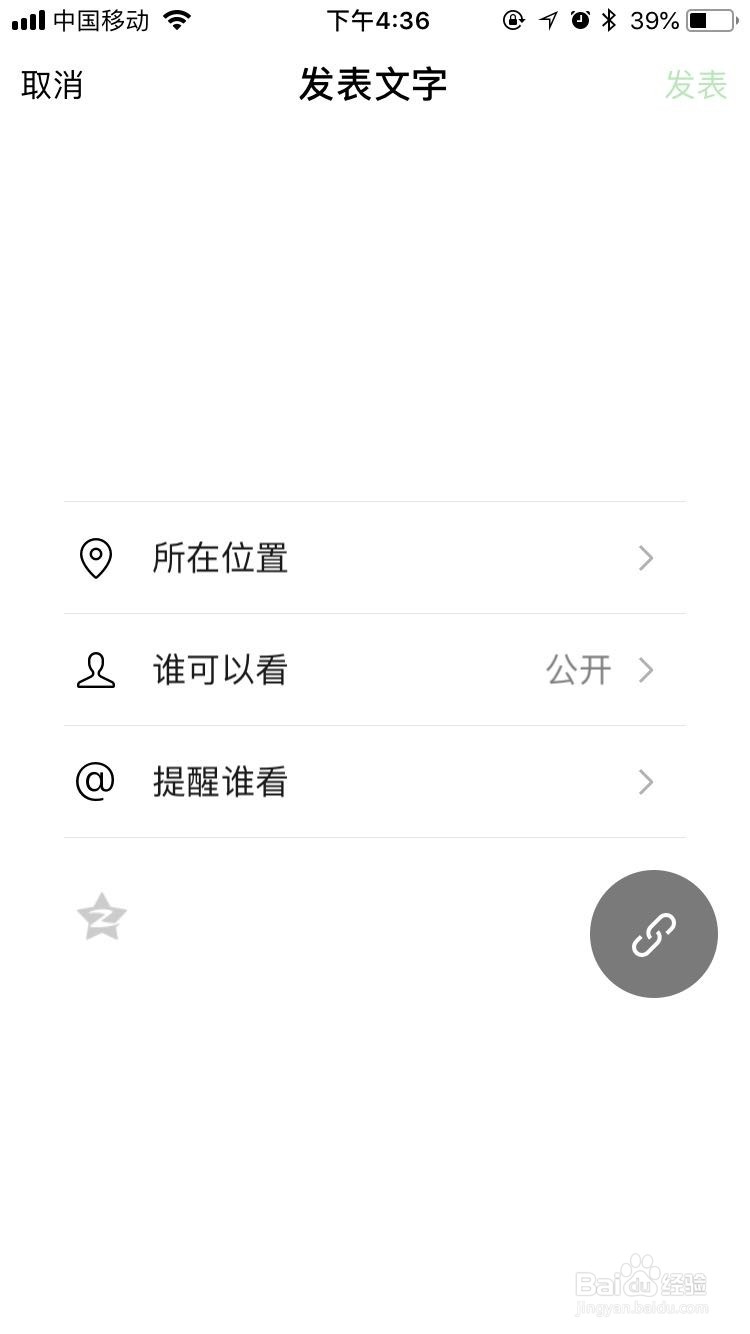This screenshot has height=1334, width=750.
Task: Open the 提醒谁看 mention row
Action: 375,782
